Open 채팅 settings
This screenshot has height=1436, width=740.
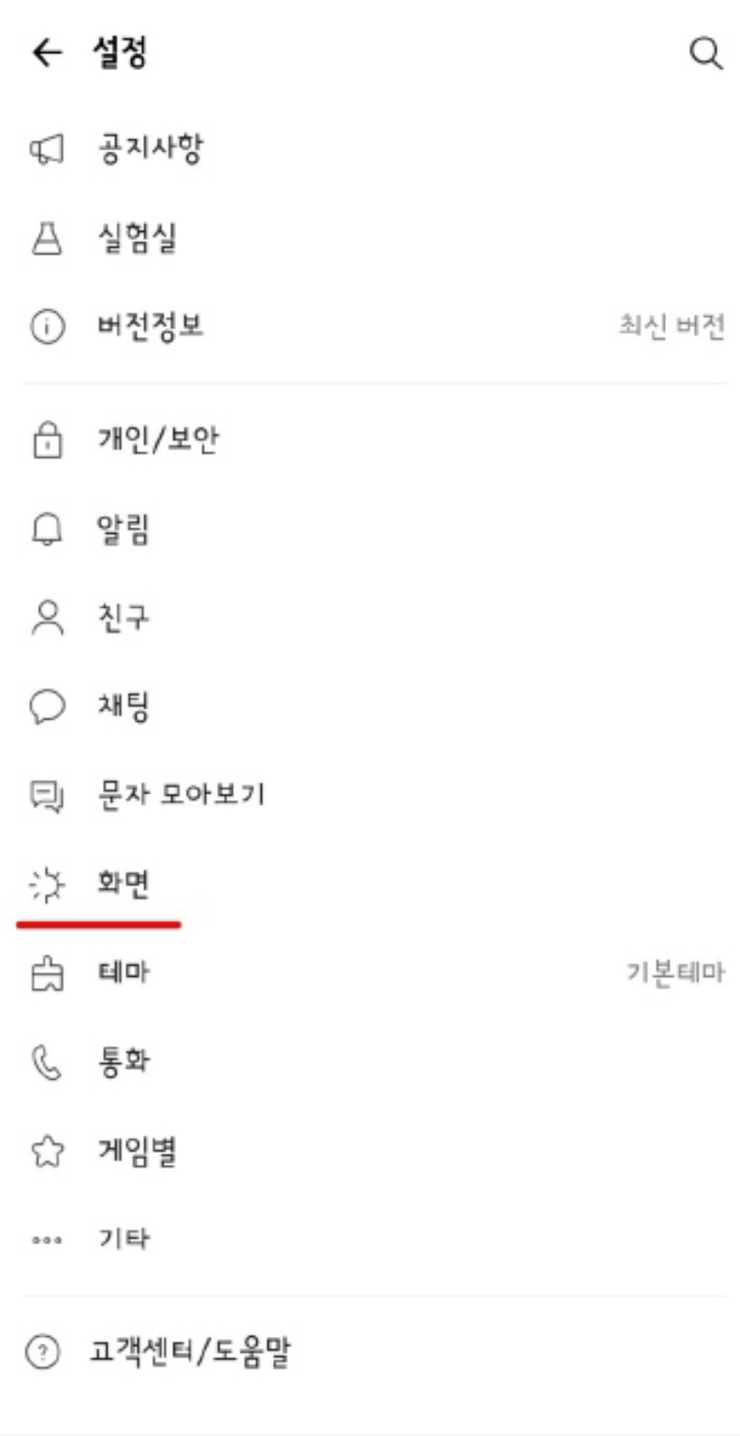370,707
